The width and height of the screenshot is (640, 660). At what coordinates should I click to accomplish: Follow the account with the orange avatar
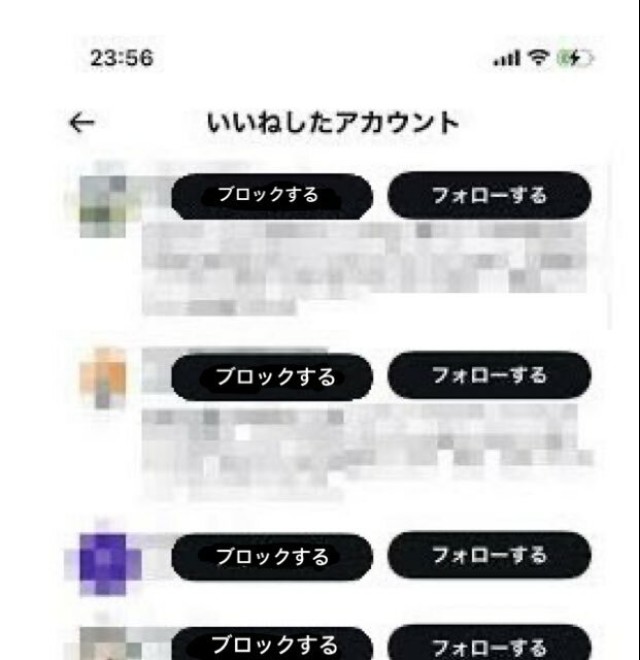click(x=489, y=375)
